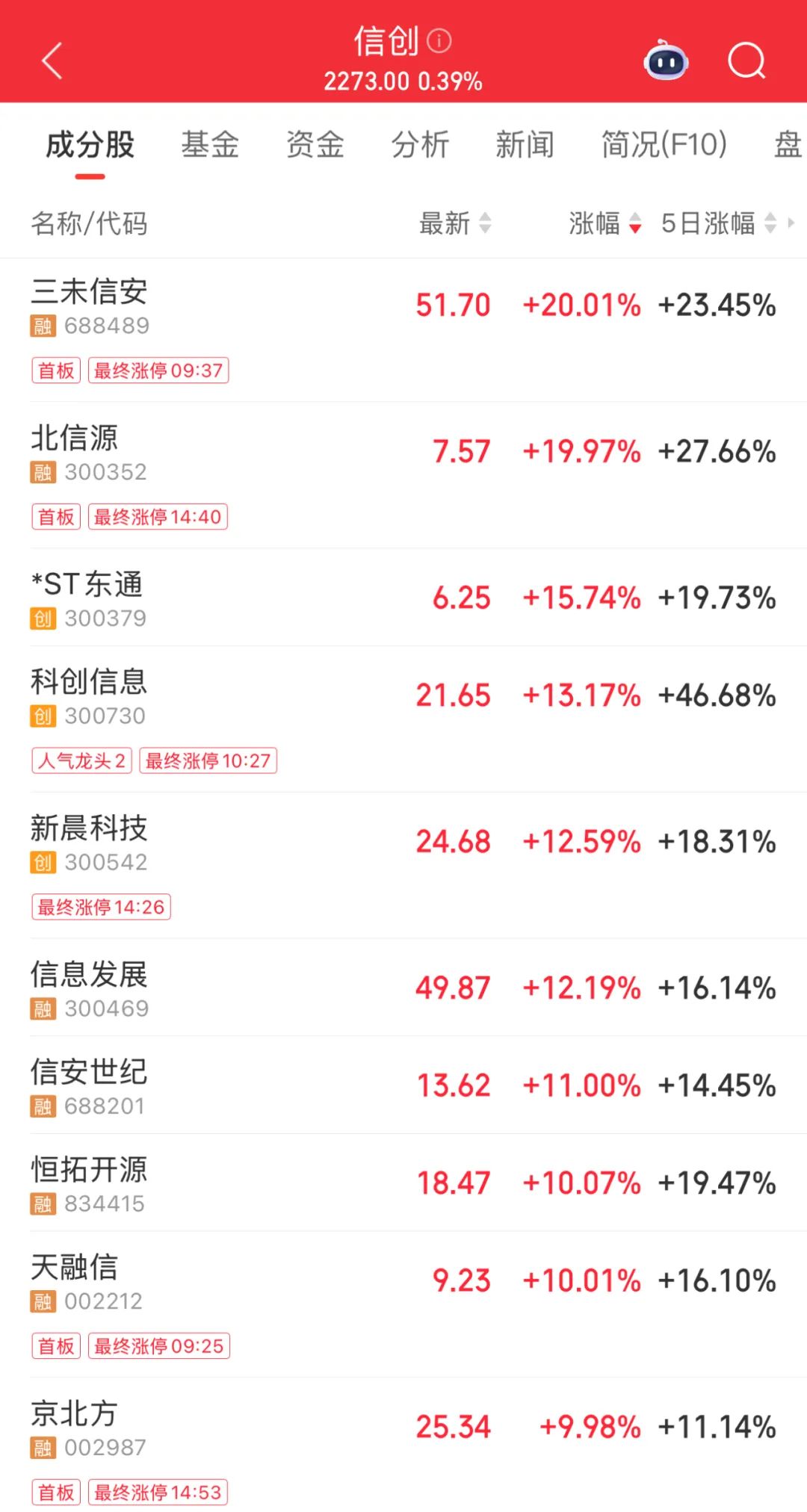Open search with the magnifier icon

click(x=746, y=60)
